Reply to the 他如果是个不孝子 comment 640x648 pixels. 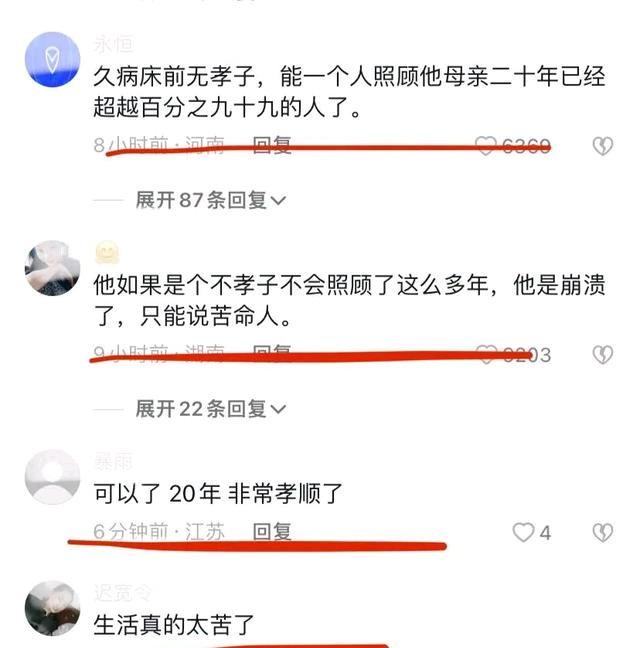[271, 353]
